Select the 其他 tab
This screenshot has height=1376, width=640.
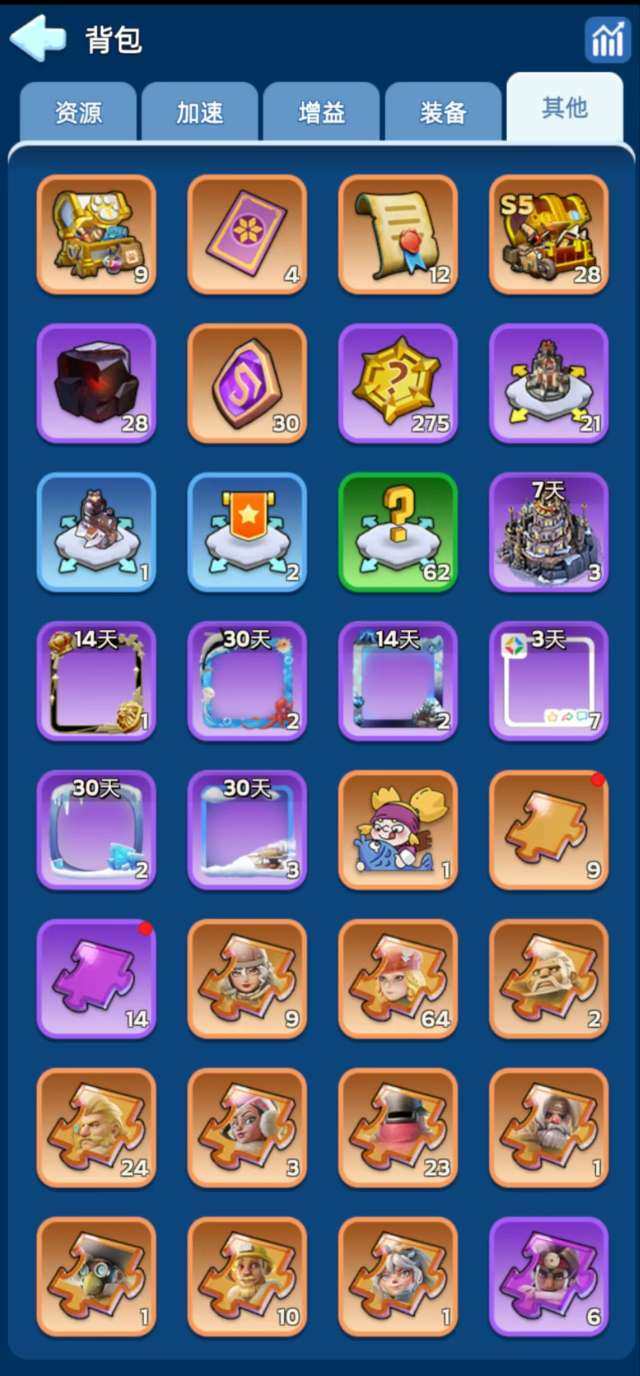pyautogui.click(x=564, y=107)
